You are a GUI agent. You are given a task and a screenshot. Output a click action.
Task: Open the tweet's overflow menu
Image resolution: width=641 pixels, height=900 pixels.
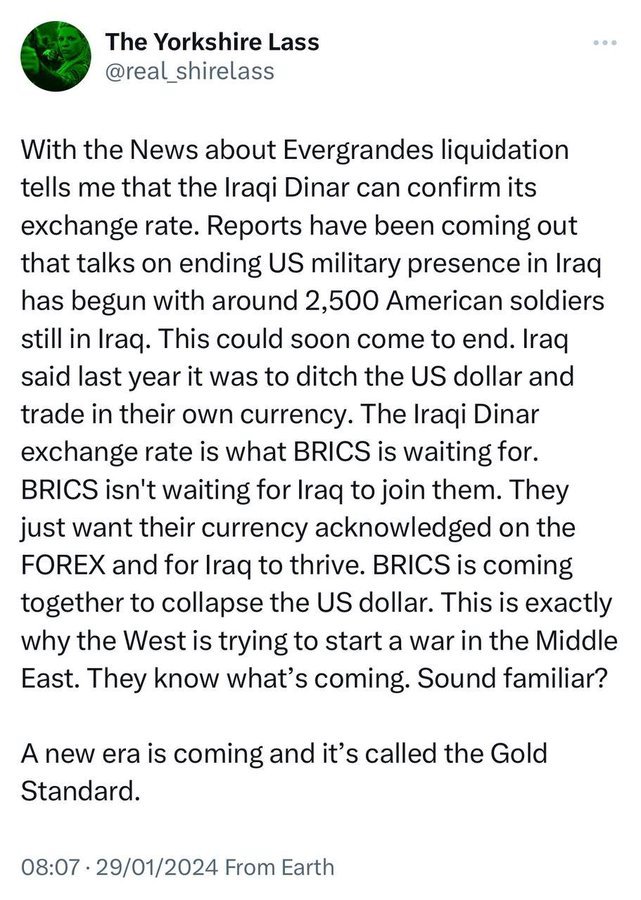pyautogui.click(x=606, y=43)
